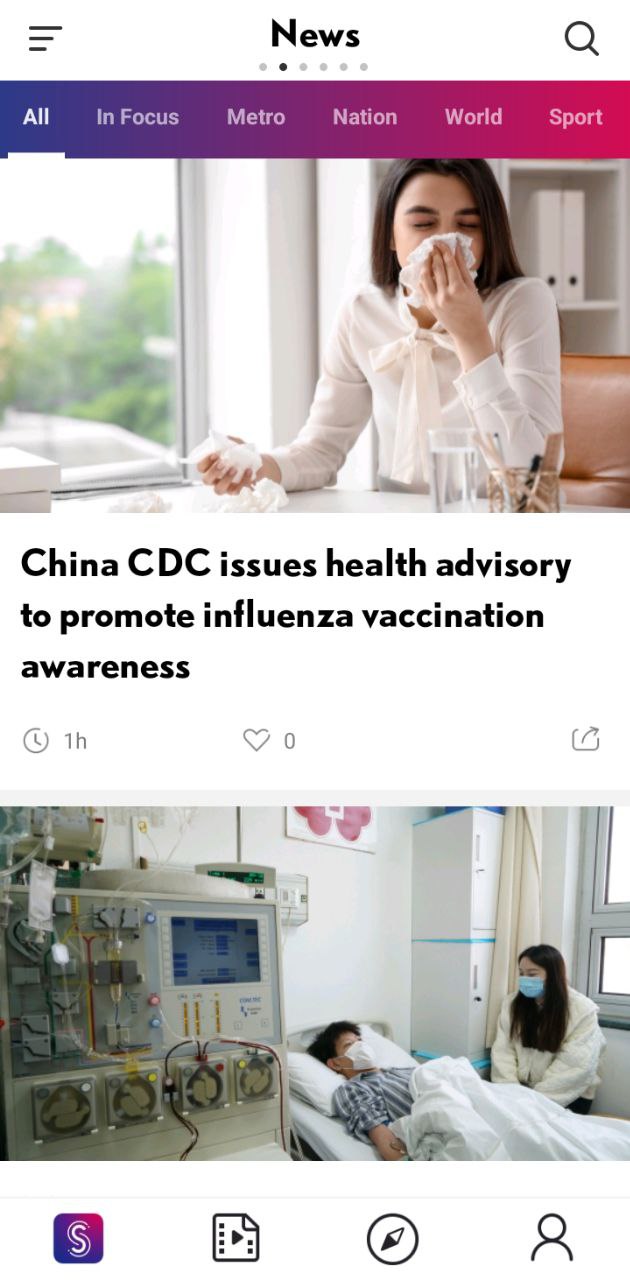Go to the World tab
630x1280 pixels.
point(473,117)
